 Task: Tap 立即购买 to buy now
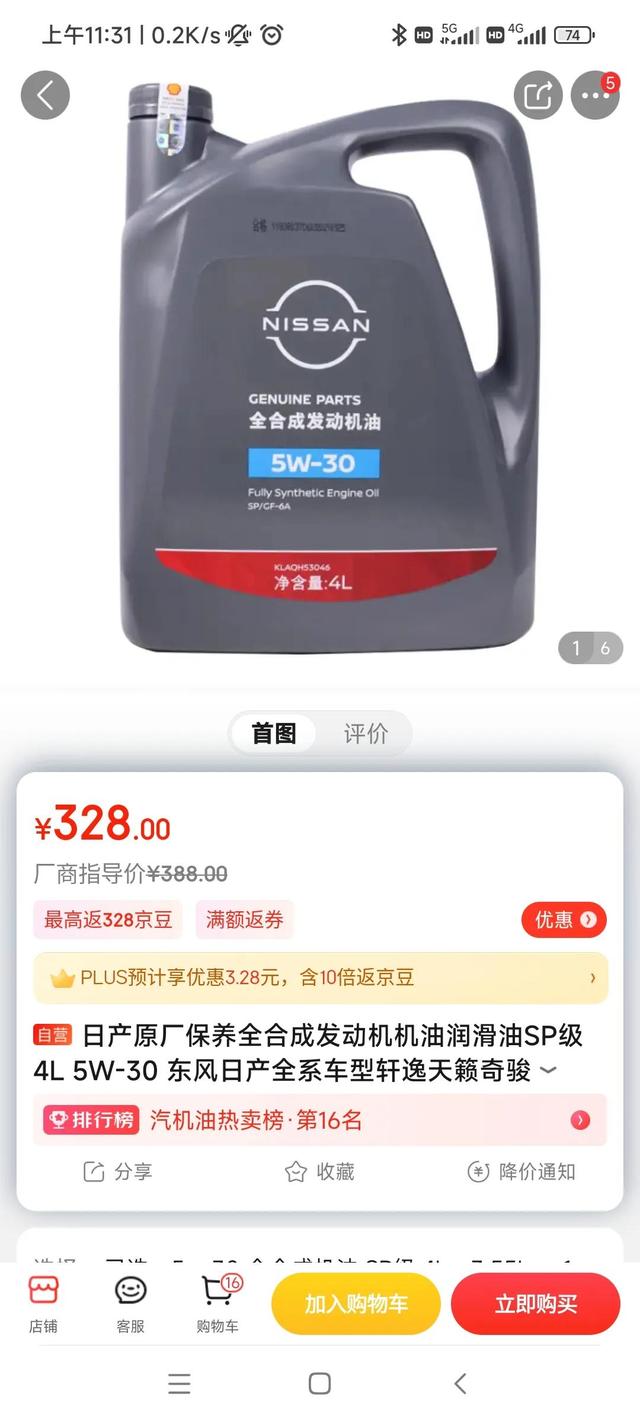click(536, 1304)
